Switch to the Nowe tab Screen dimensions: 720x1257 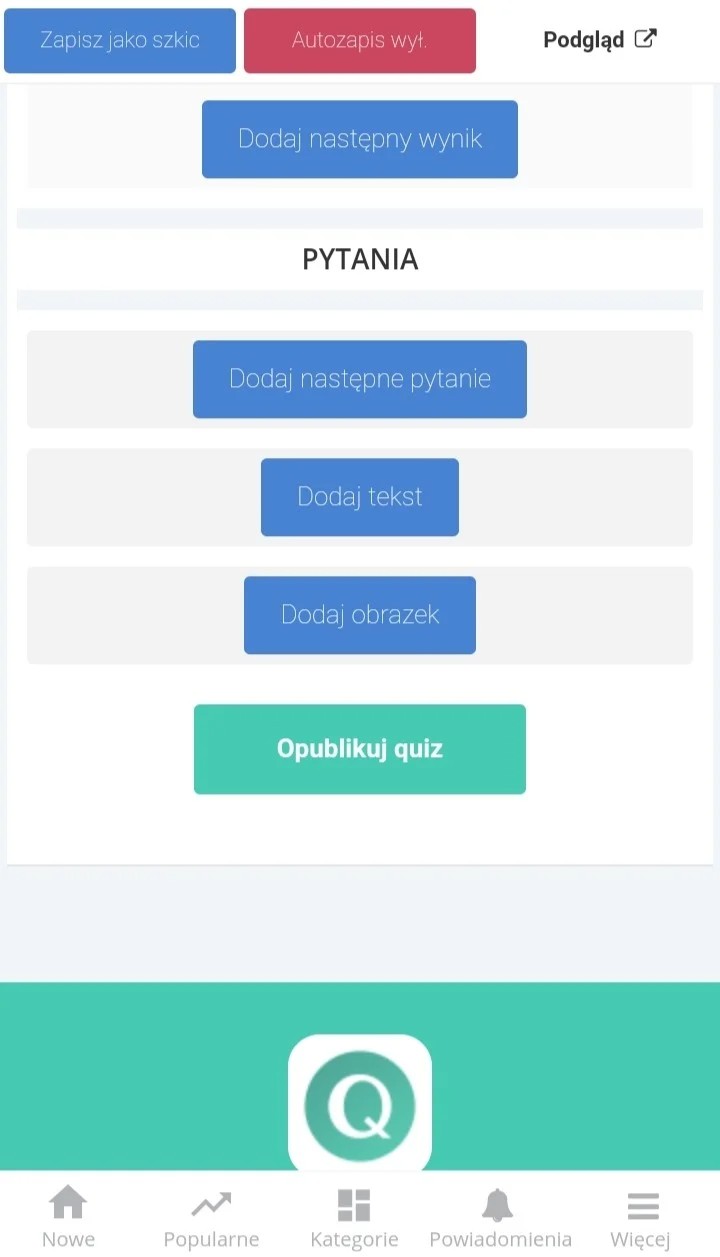(68, 1217)
